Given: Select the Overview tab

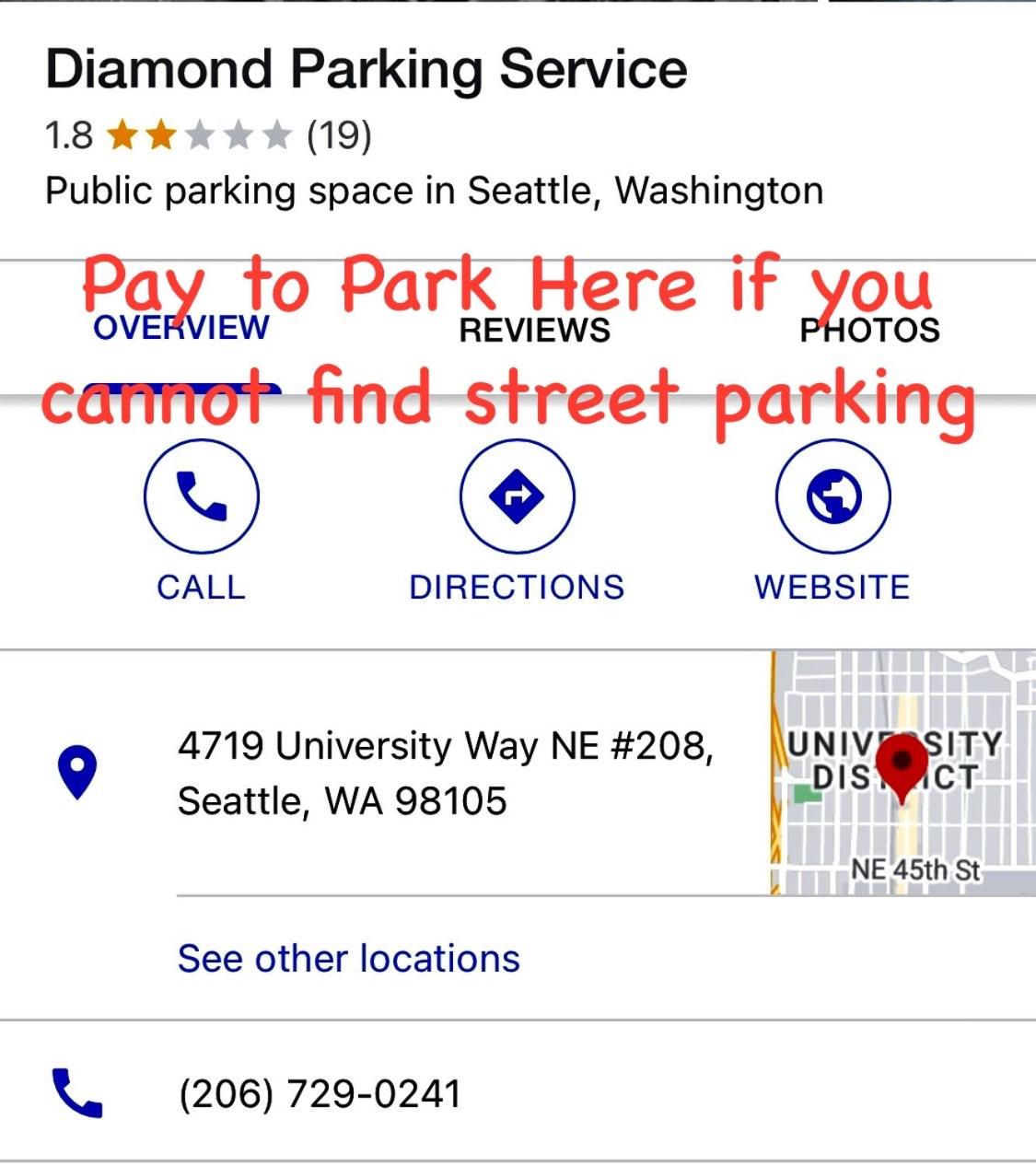Looking at the screenshot, I should tap(180, 328).
